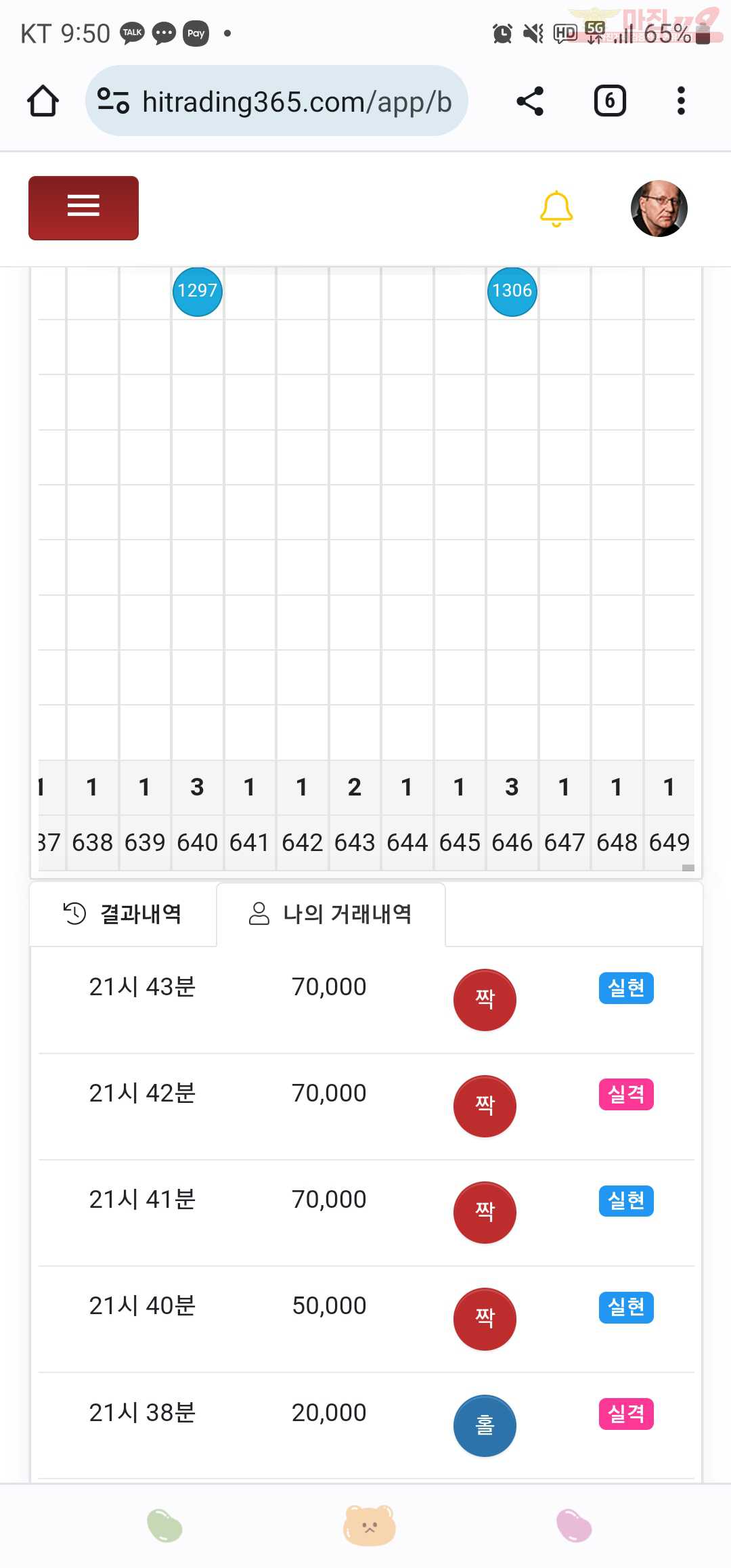
Task: Tap the green bean icon
Action: (x=164, y=1526)
